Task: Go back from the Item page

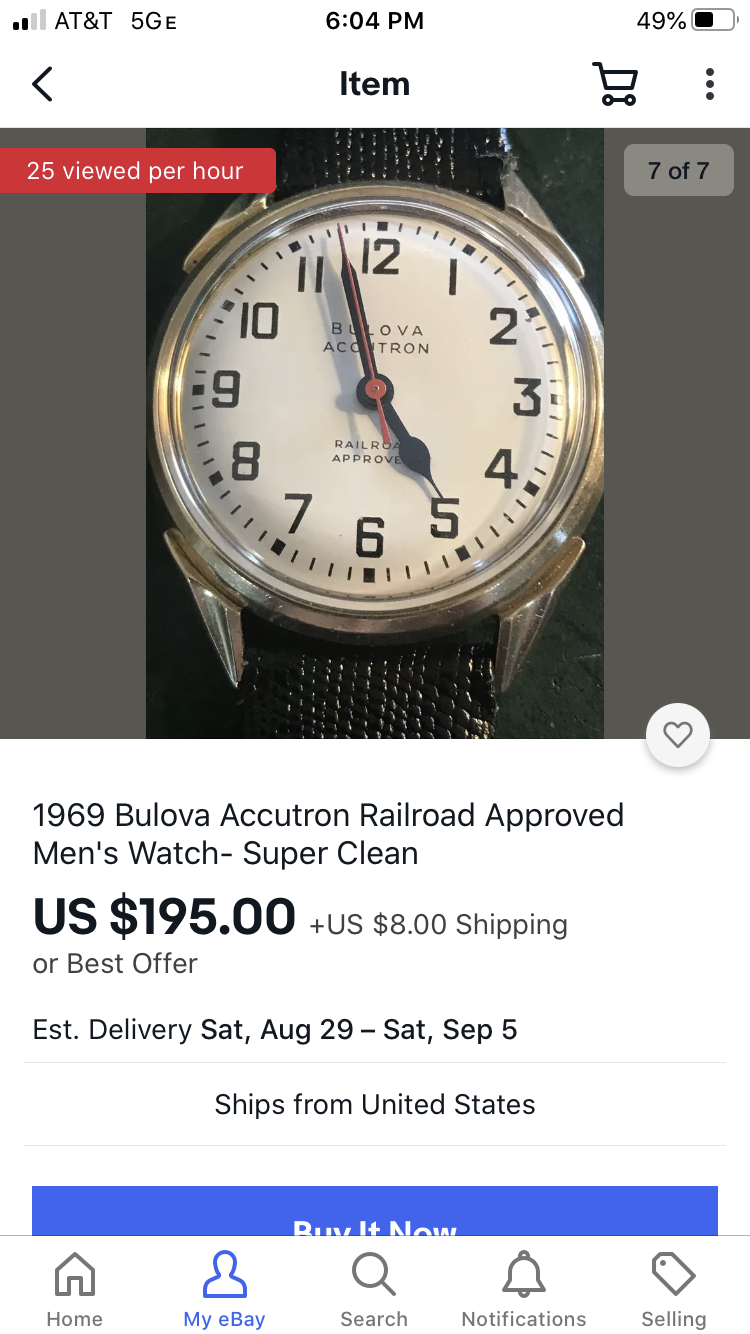Action: (x=42, y=84)
